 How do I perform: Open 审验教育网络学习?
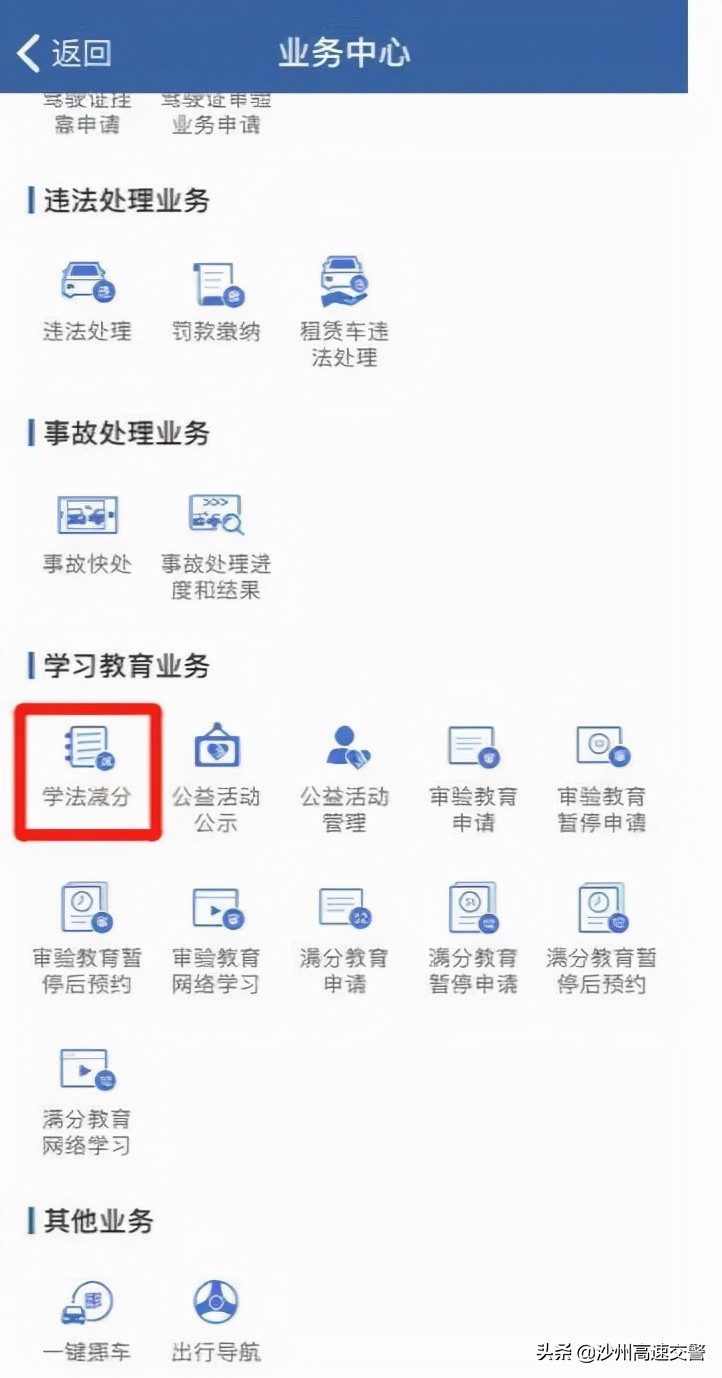(x=216, y=940)
